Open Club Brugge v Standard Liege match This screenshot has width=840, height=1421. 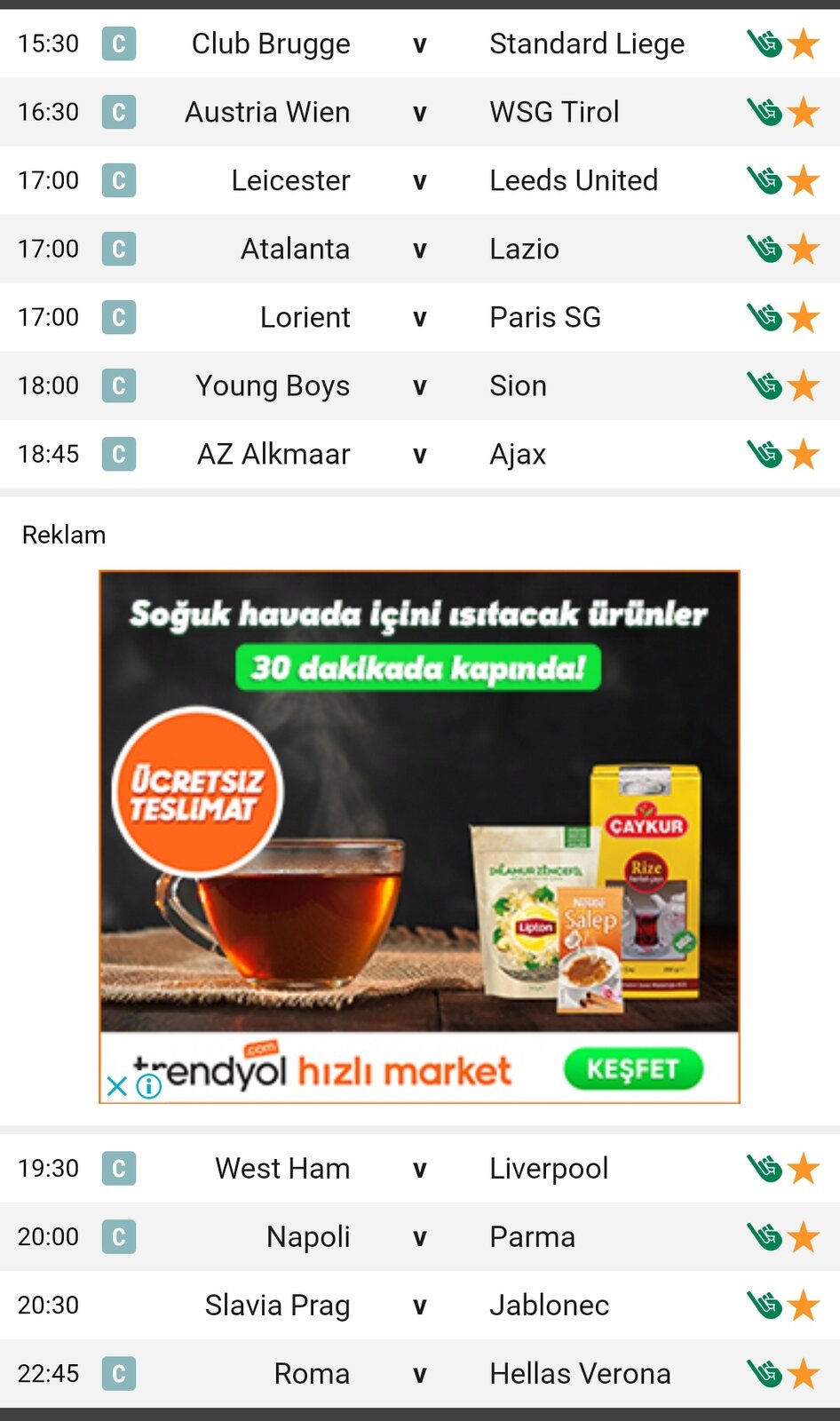tap(419, 44)
